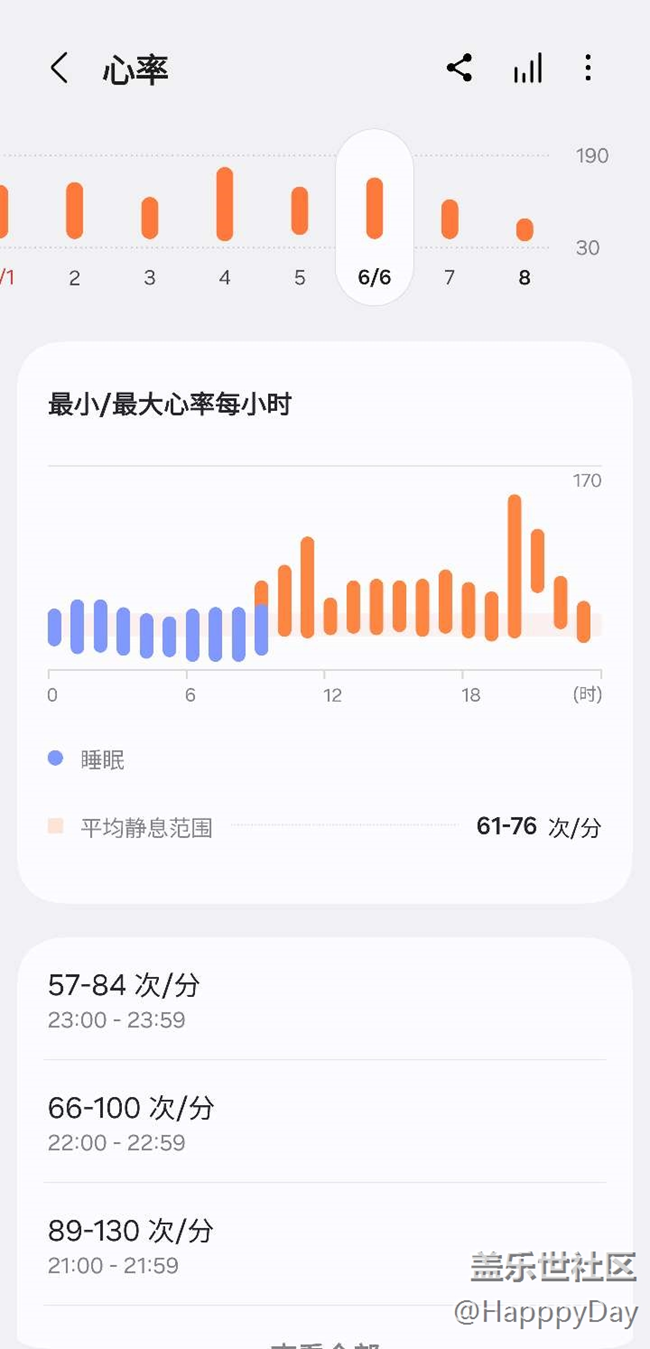Open the 23:00 - 23:59 heart rate entry
This screenshot has height=1349, width=650.
(324, 1000)
